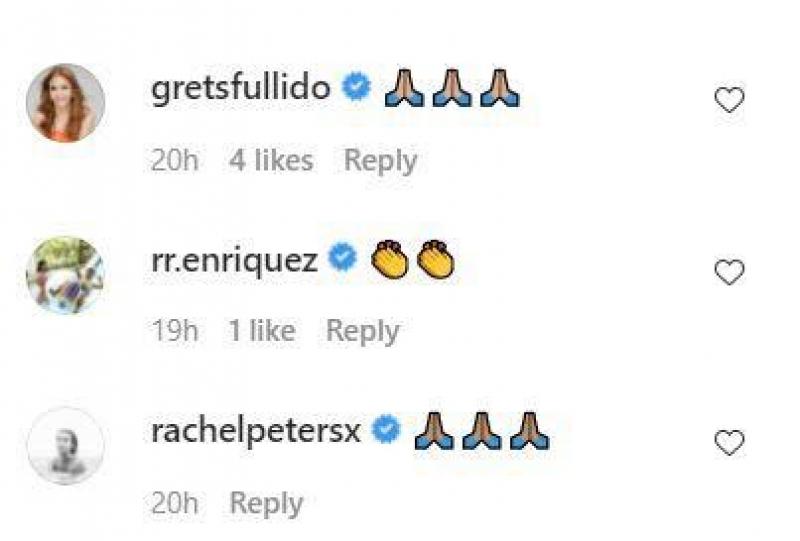This screenshot has width=800, height=541.
Task: Like the comment by gretsfullido
Action: [729, 100]
